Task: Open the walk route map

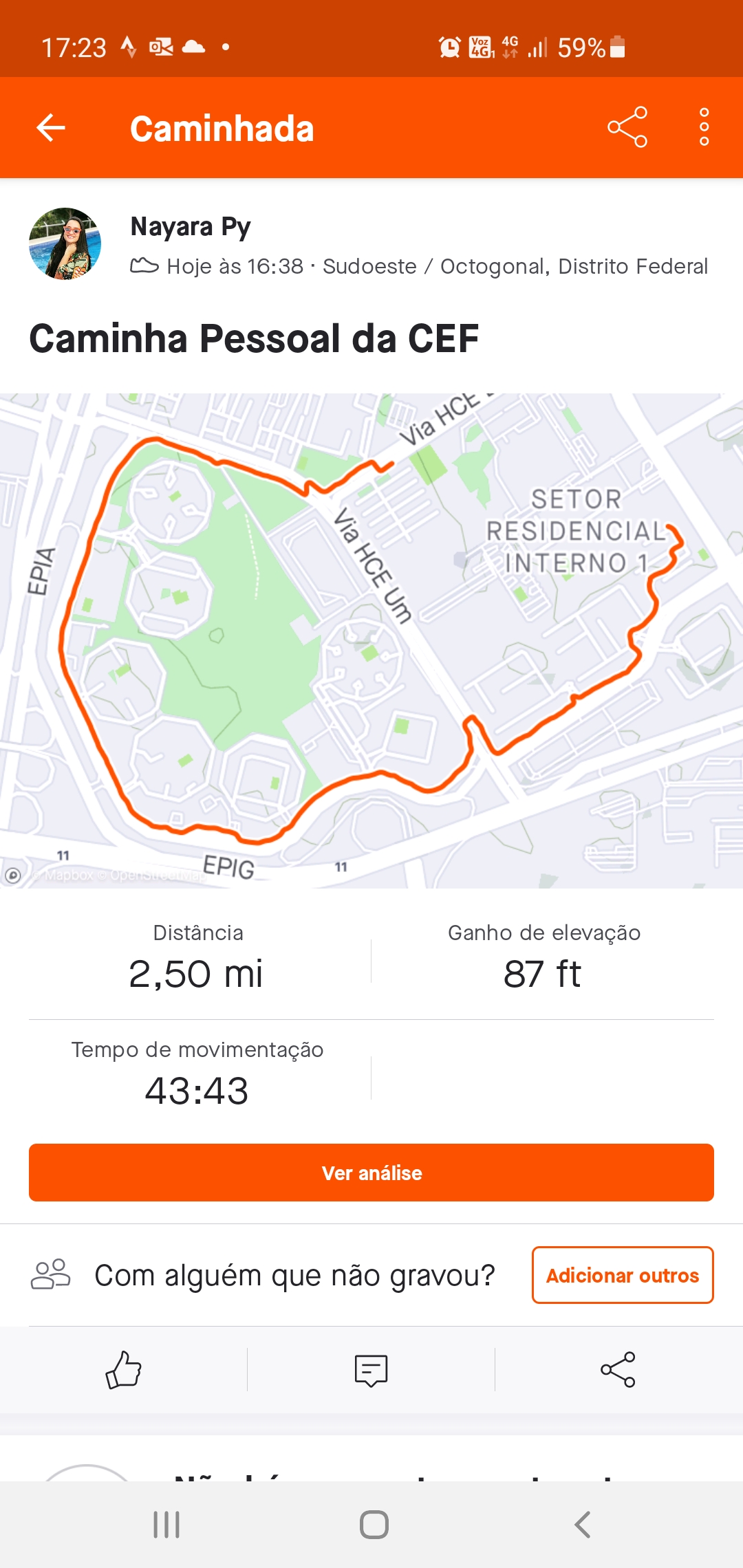Action: point(371,640)
